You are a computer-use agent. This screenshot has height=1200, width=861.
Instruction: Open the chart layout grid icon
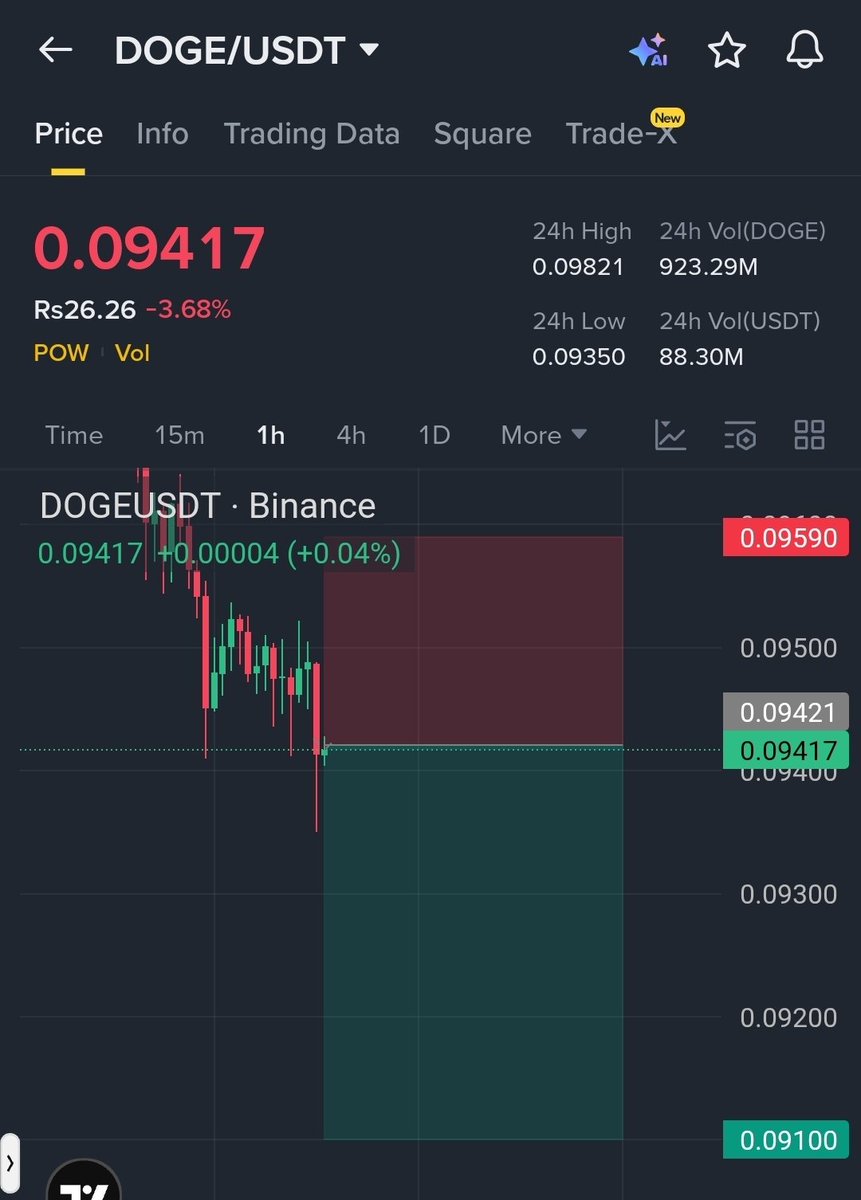(x=809, y=435)
